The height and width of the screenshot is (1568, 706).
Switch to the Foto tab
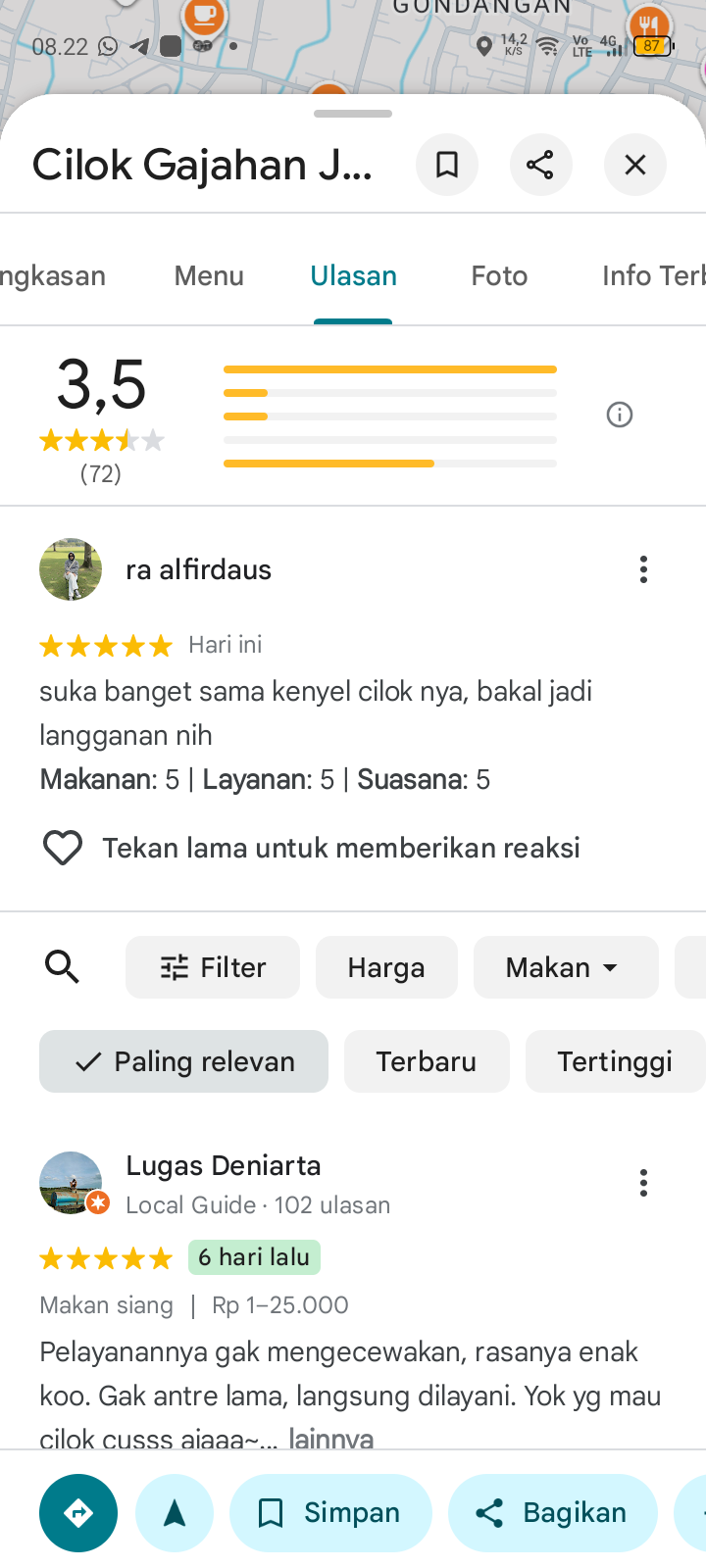click(499, 276)
